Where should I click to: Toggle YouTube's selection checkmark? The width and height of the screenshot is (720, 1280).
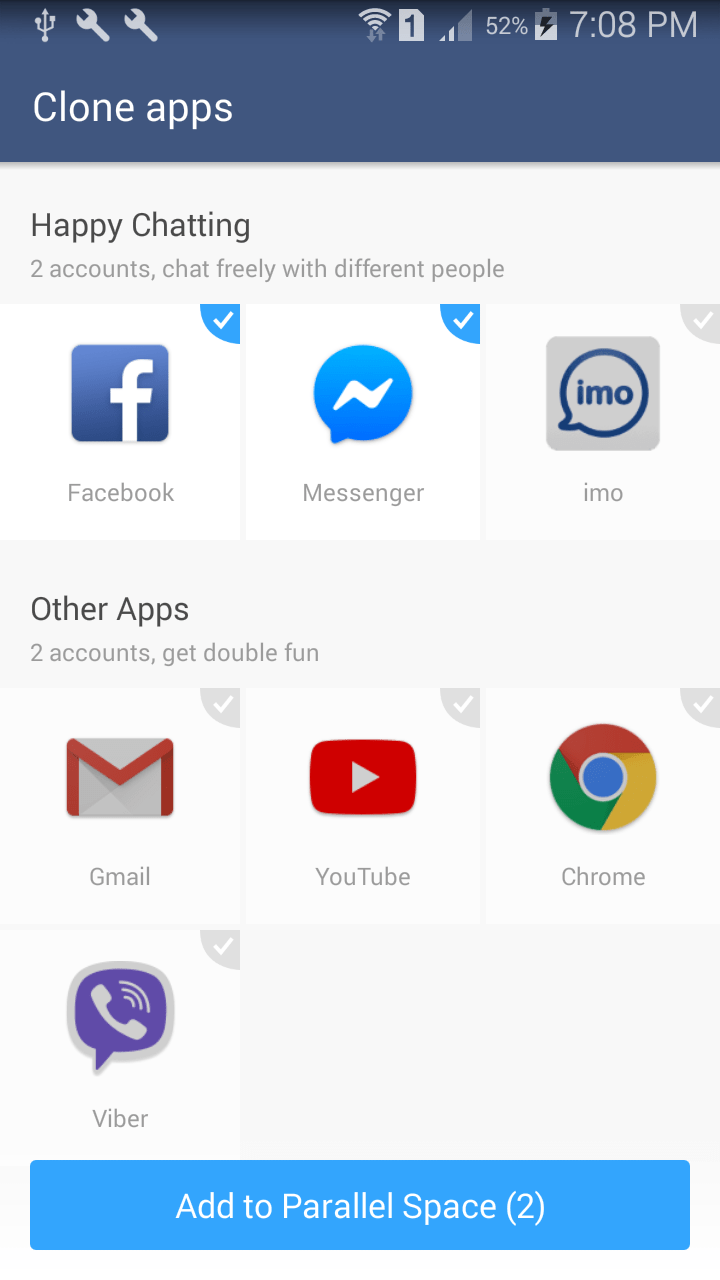462,706
